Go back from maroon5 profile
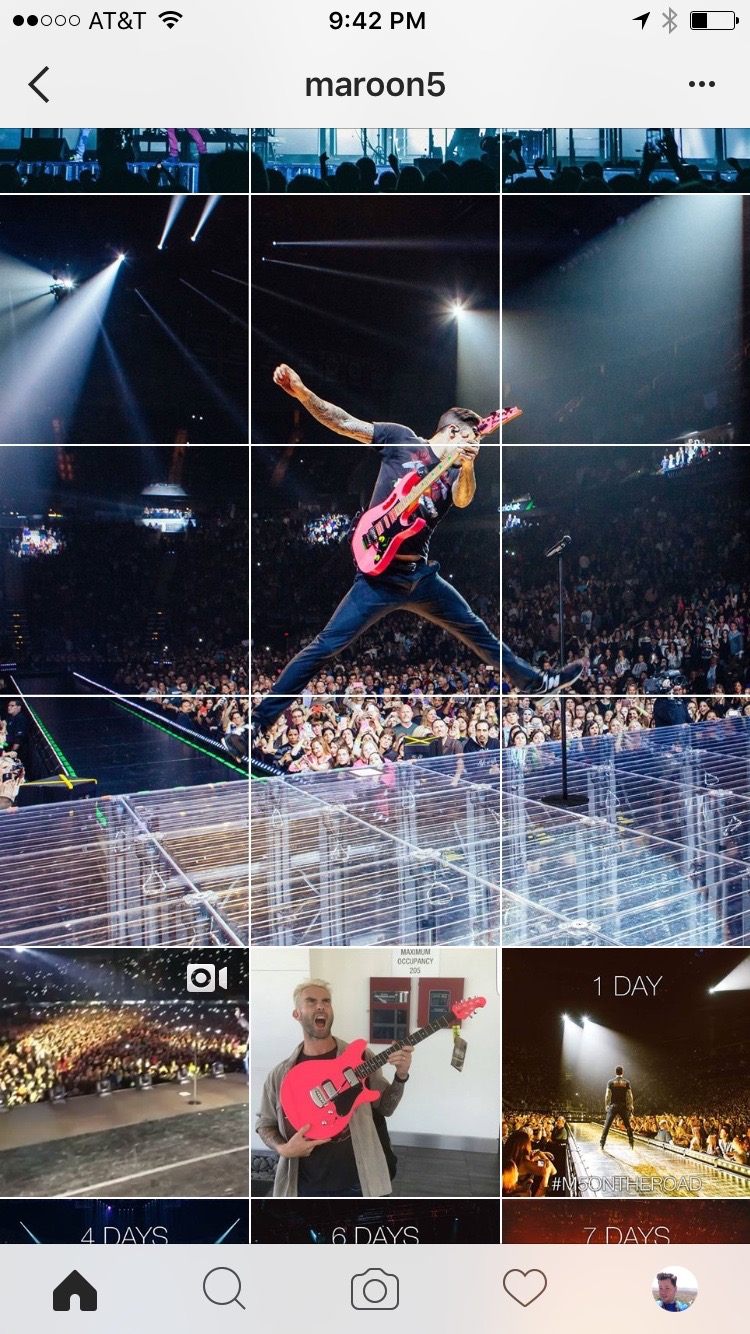 (x=39, y=85)
